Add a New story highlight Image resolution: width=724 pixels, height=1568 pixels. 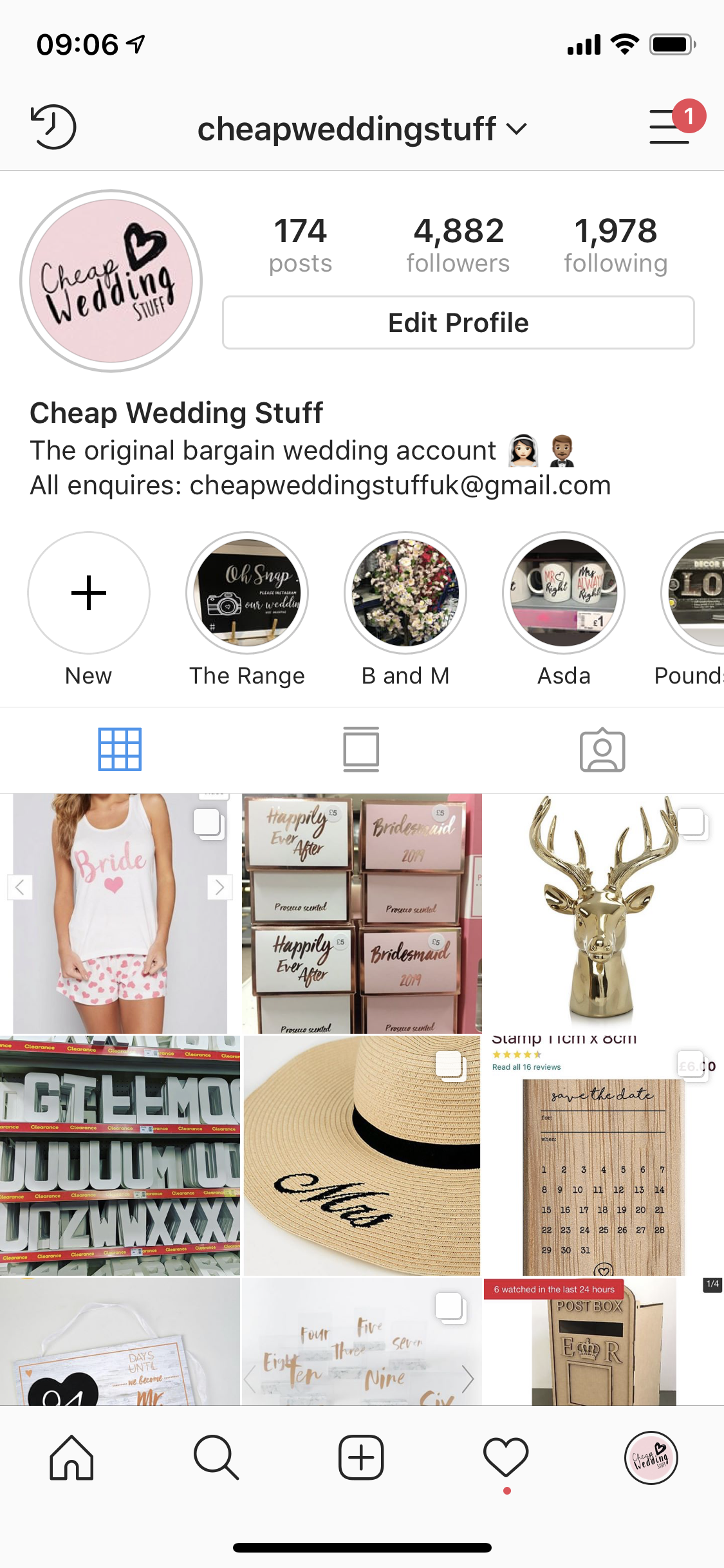point(89,593)
